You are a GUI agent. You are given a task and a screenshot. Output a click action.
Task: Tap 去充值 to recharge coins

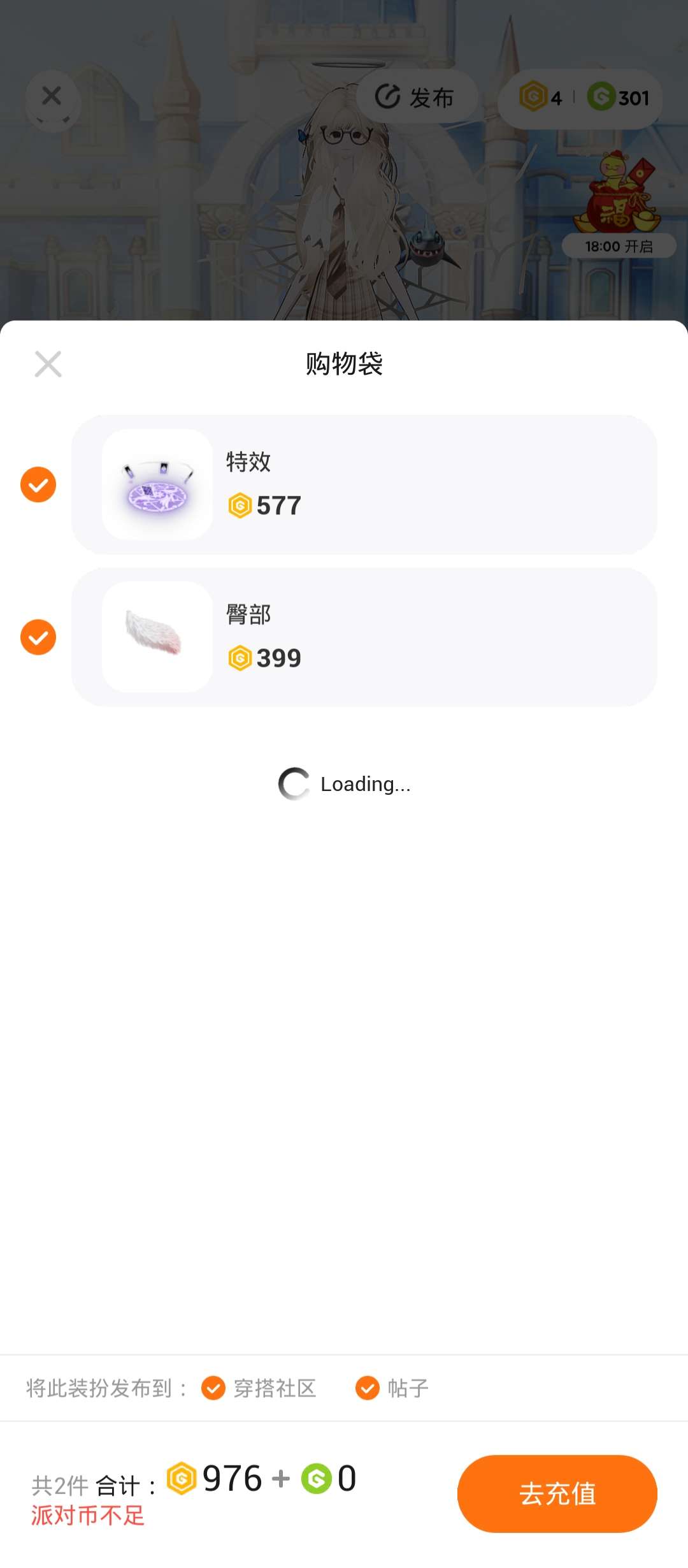click(x=557, y=1493)
